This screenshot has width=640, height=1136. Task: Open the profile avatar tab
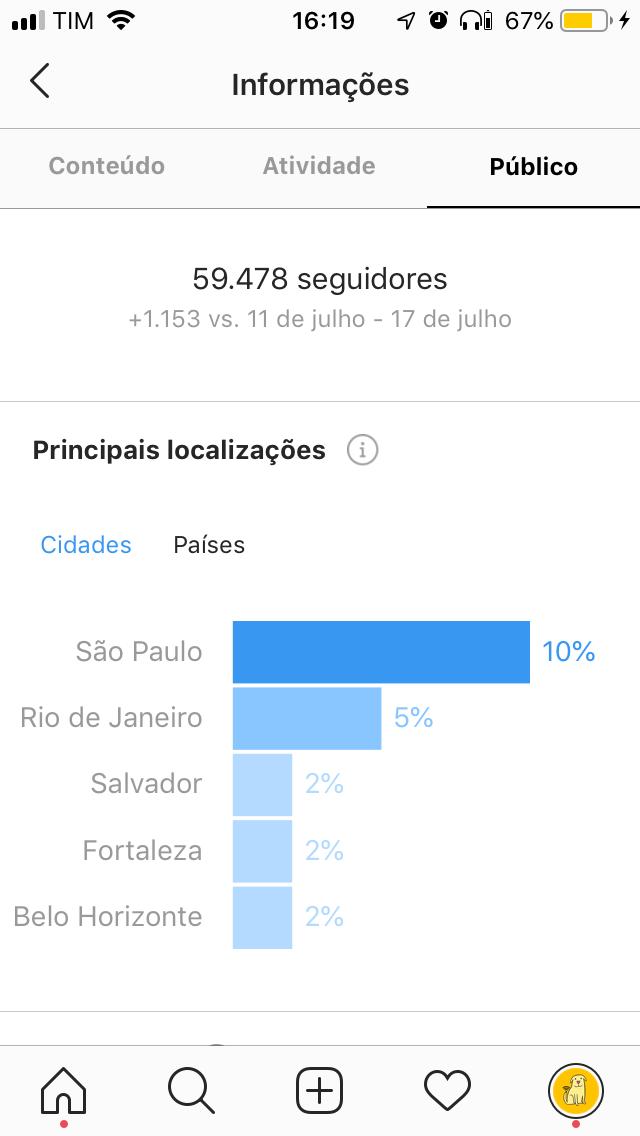pyautogui.click(x=575, y=1090)
